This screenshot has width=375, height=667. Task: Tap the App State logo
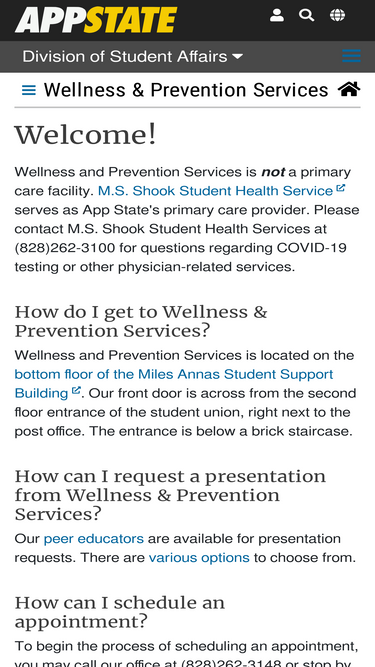click(96, 20)
